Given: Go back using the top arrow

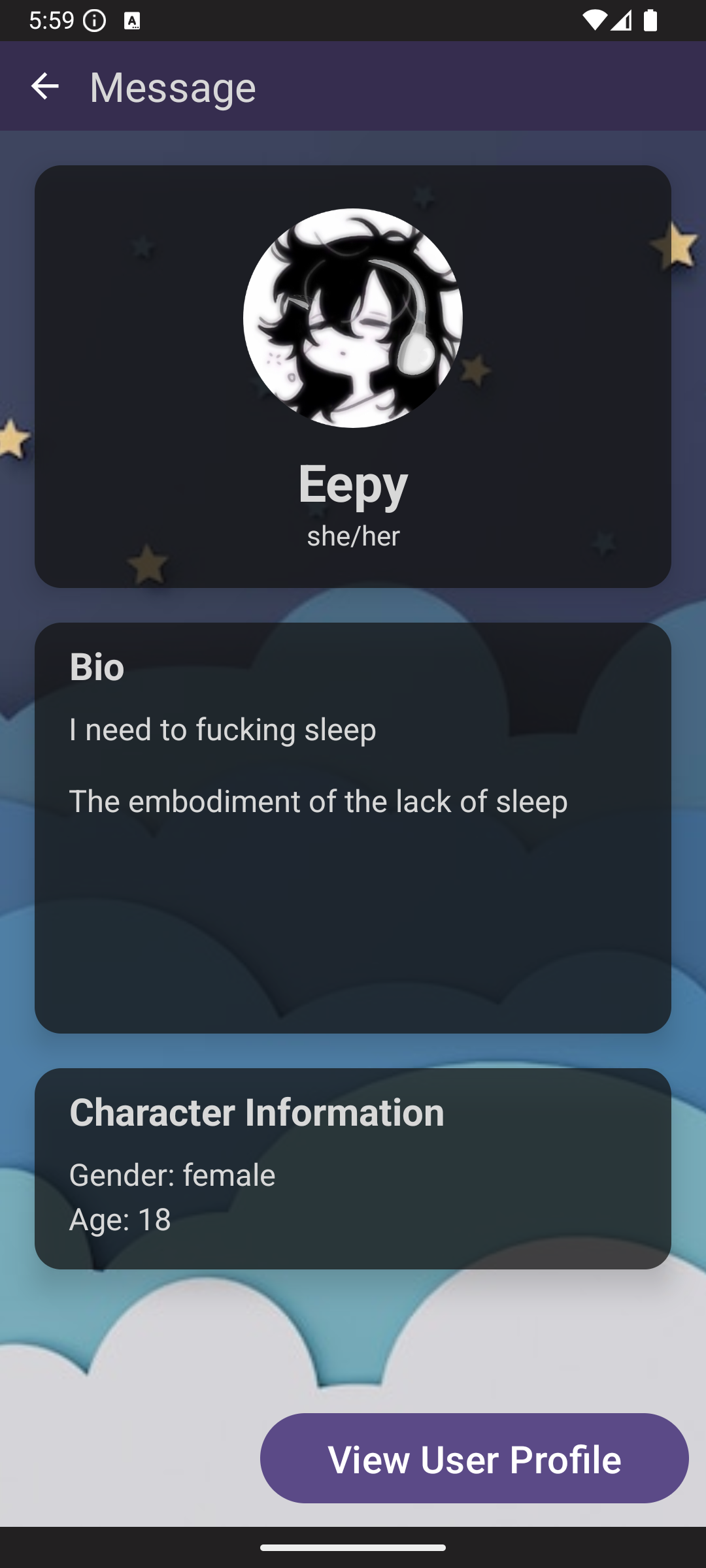Looking at the screenshot, I should coord(44,86).
